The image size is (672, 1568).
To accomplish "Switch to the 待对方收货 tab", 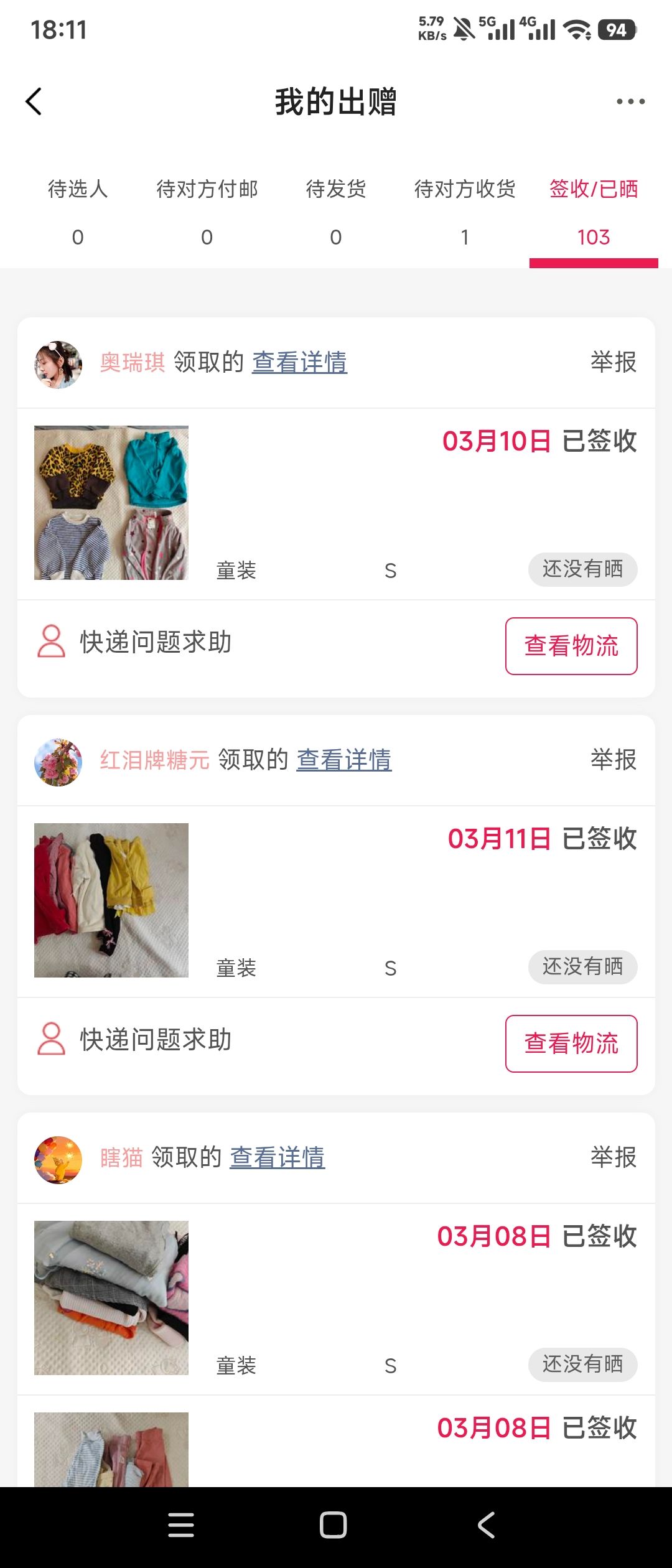I will [x=465, y=212].
